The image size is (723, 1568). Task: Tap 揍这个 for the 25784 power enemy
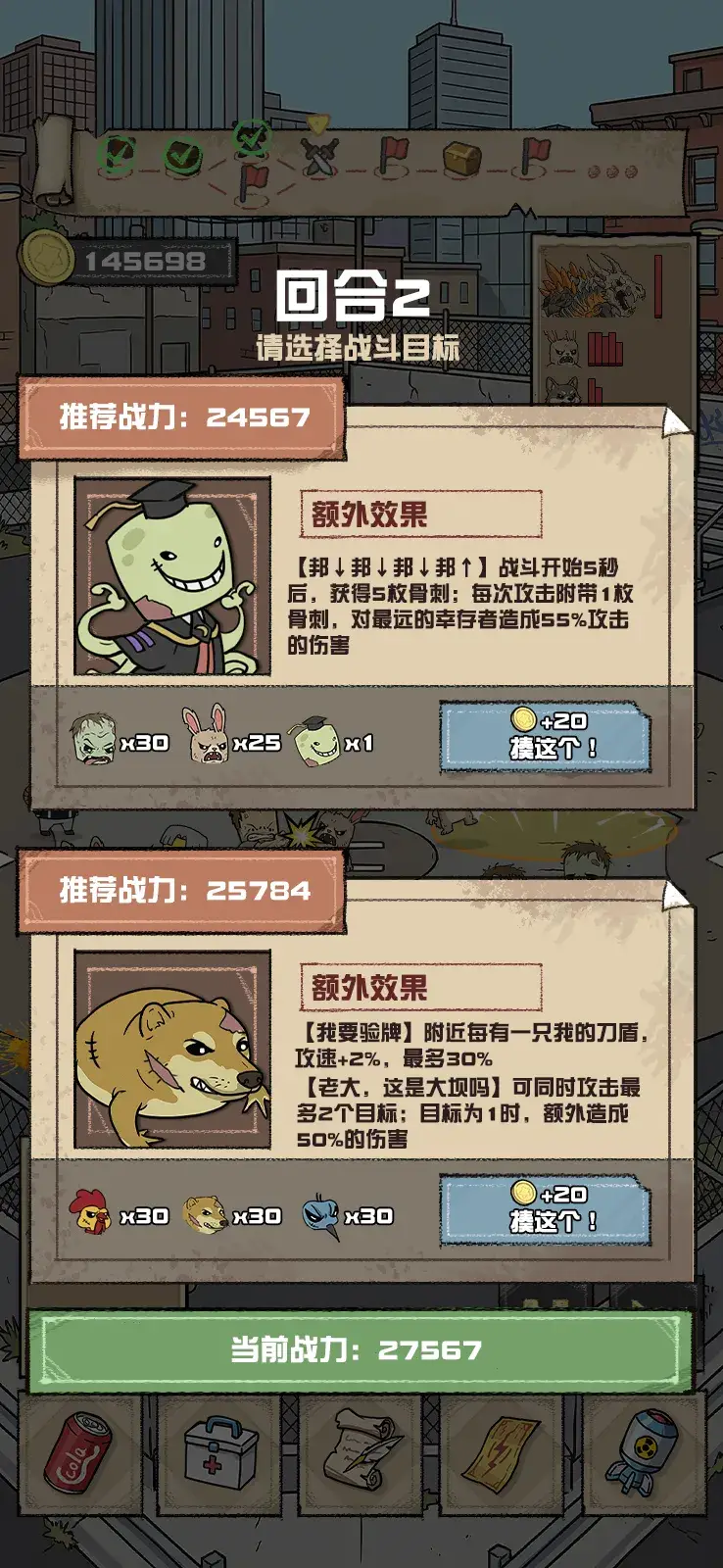pyautogui.click(x=546, y=1209)
